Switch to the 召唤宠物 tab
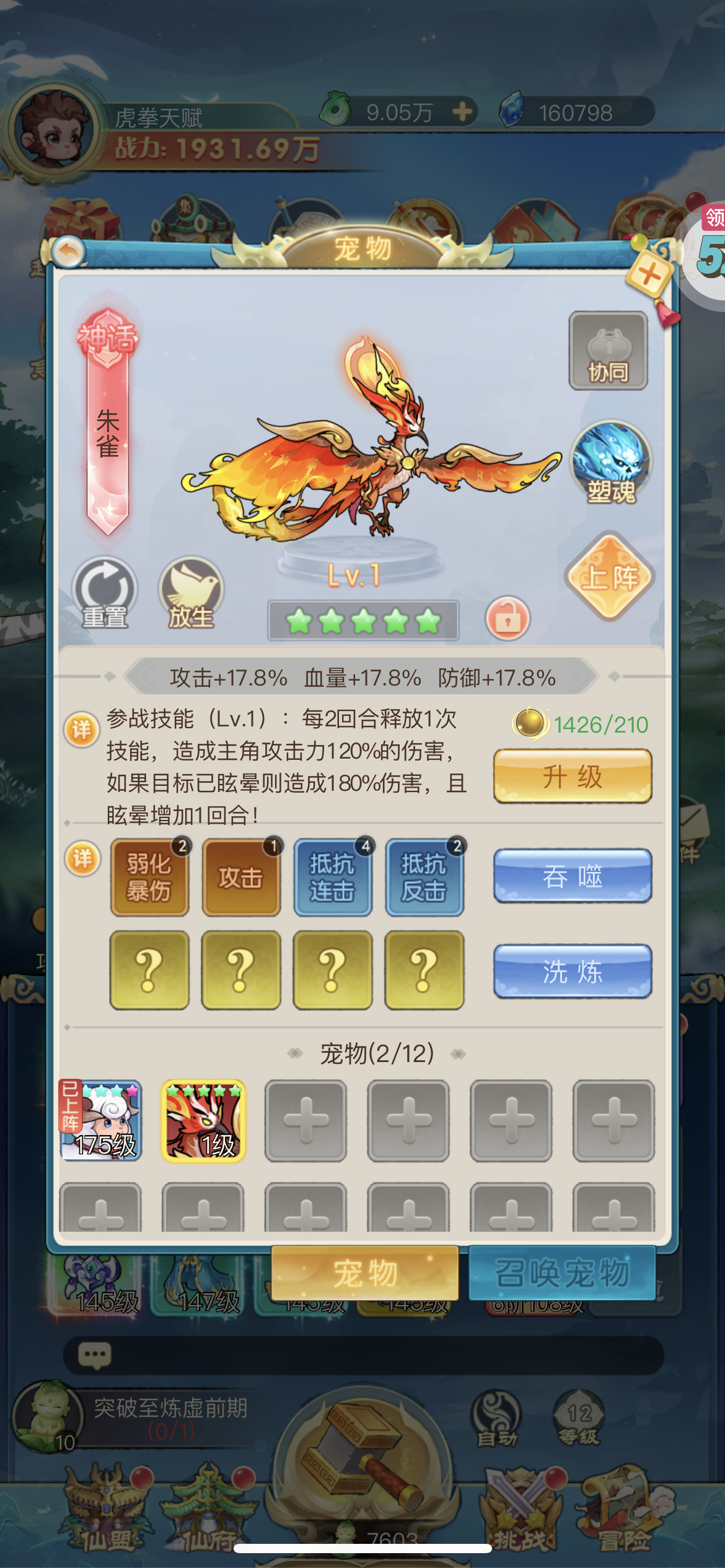 pos(562,1273)
